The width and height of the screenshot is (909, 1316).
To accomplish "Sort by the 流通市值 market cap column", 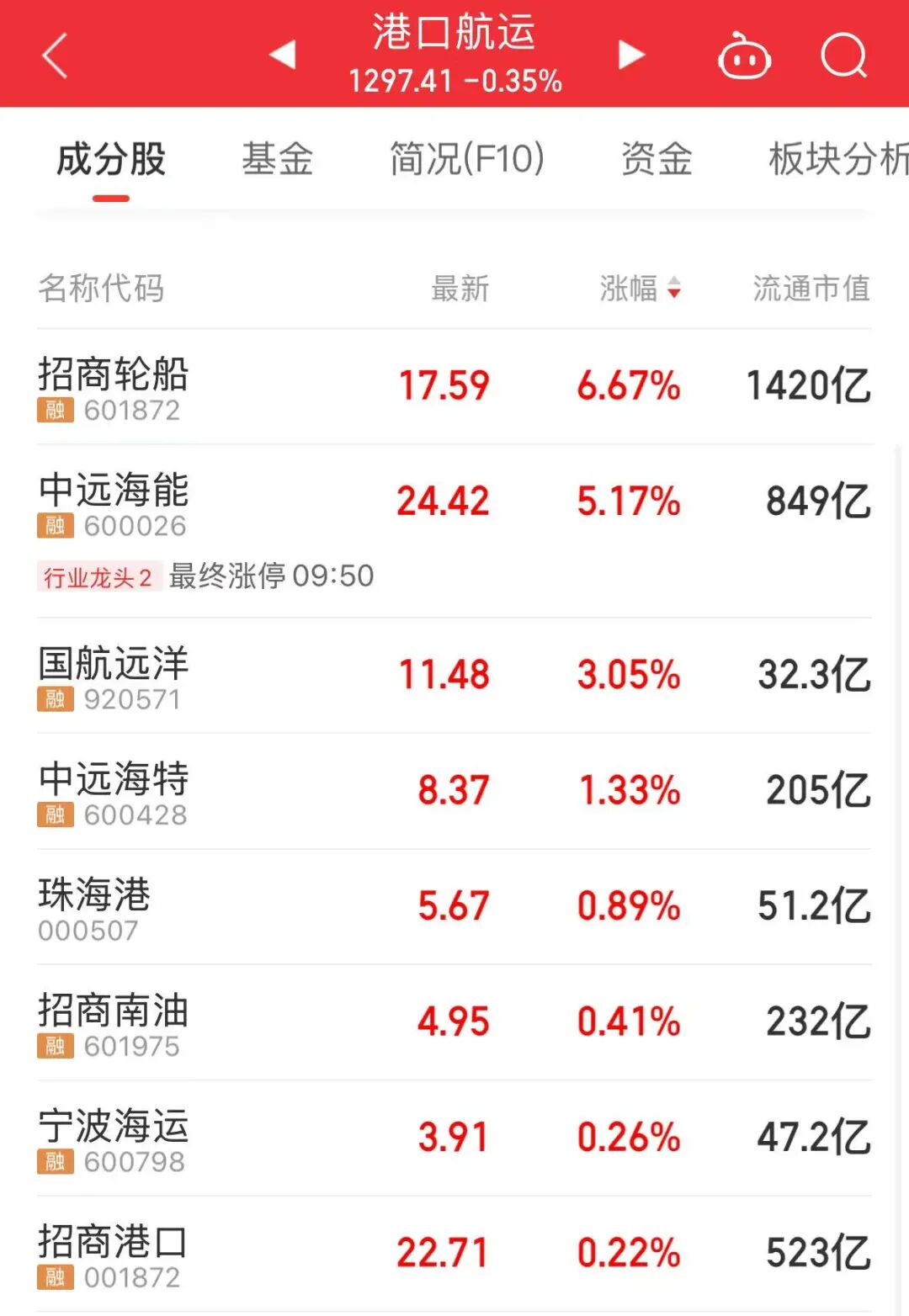I will point(811,290).
